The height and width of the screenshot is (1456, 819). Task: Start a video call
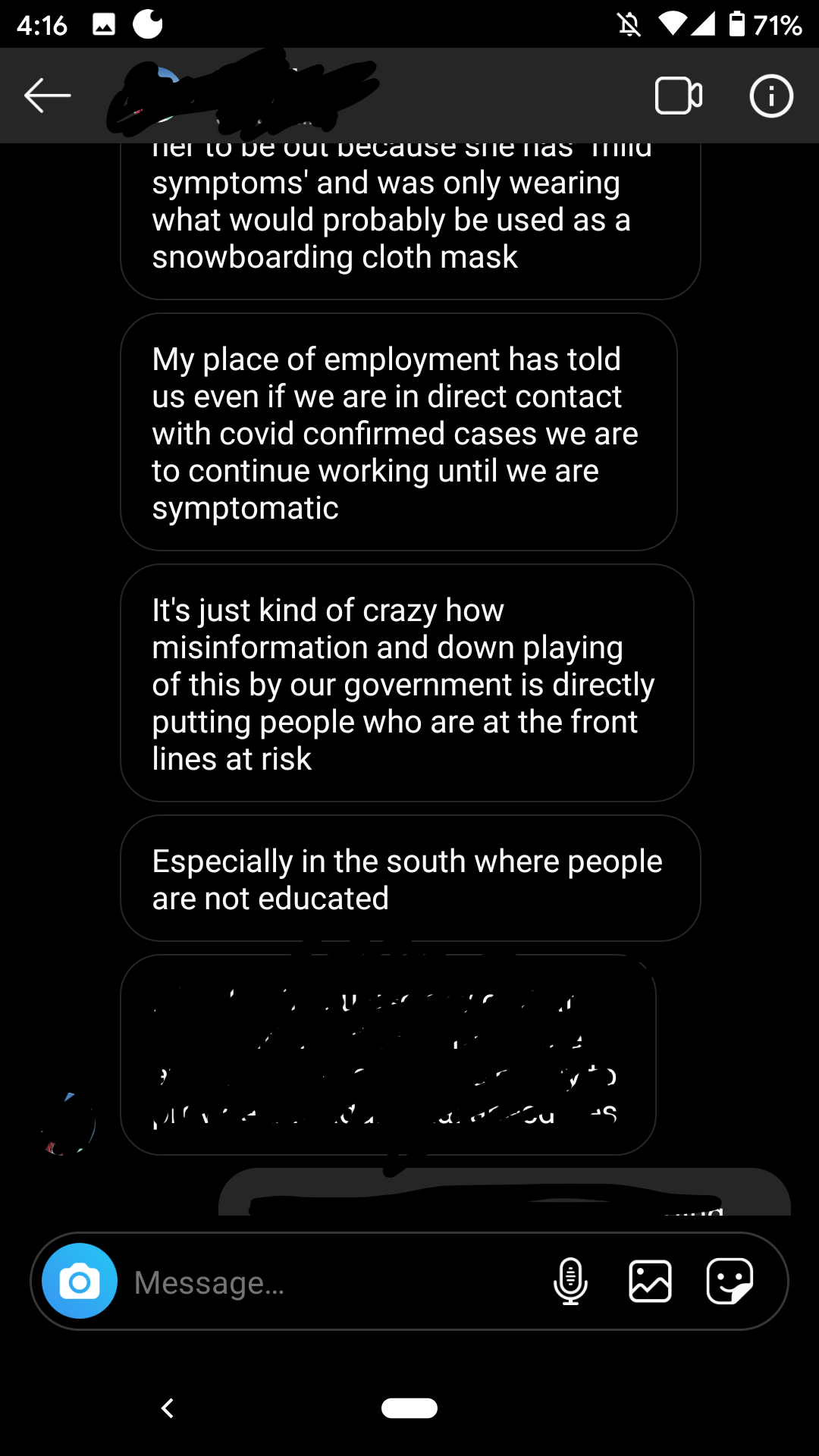(x=678, y=96)
